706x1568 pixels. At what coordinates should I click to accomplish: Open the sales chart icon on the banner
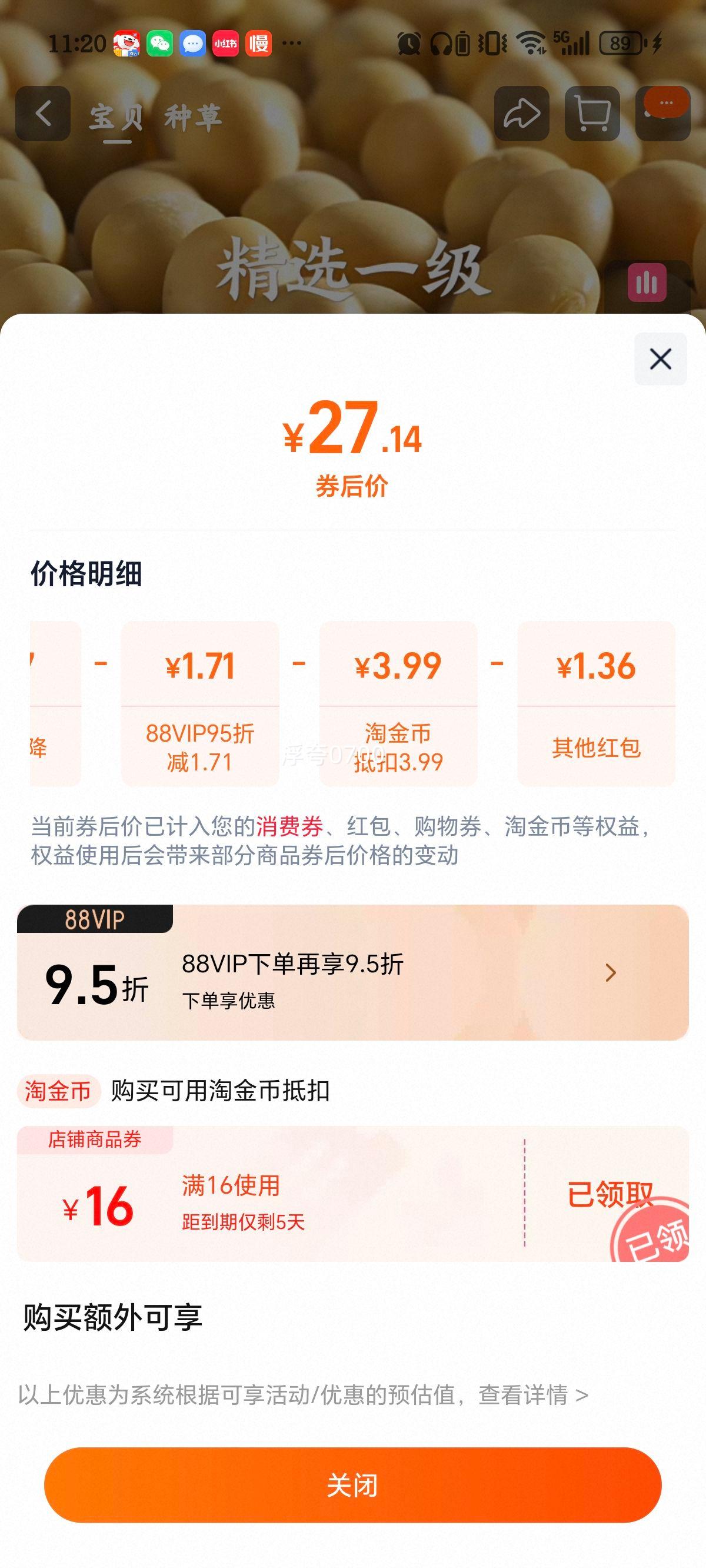(x=648, y=281)
